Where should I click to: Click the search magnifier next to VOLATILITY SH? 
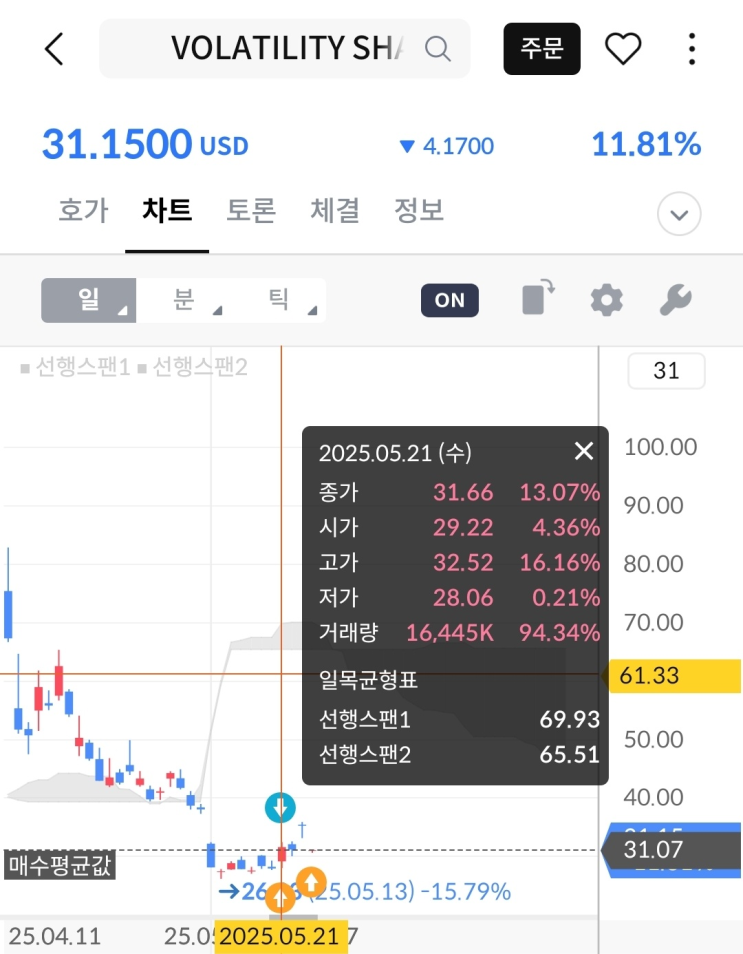(438, 48)
